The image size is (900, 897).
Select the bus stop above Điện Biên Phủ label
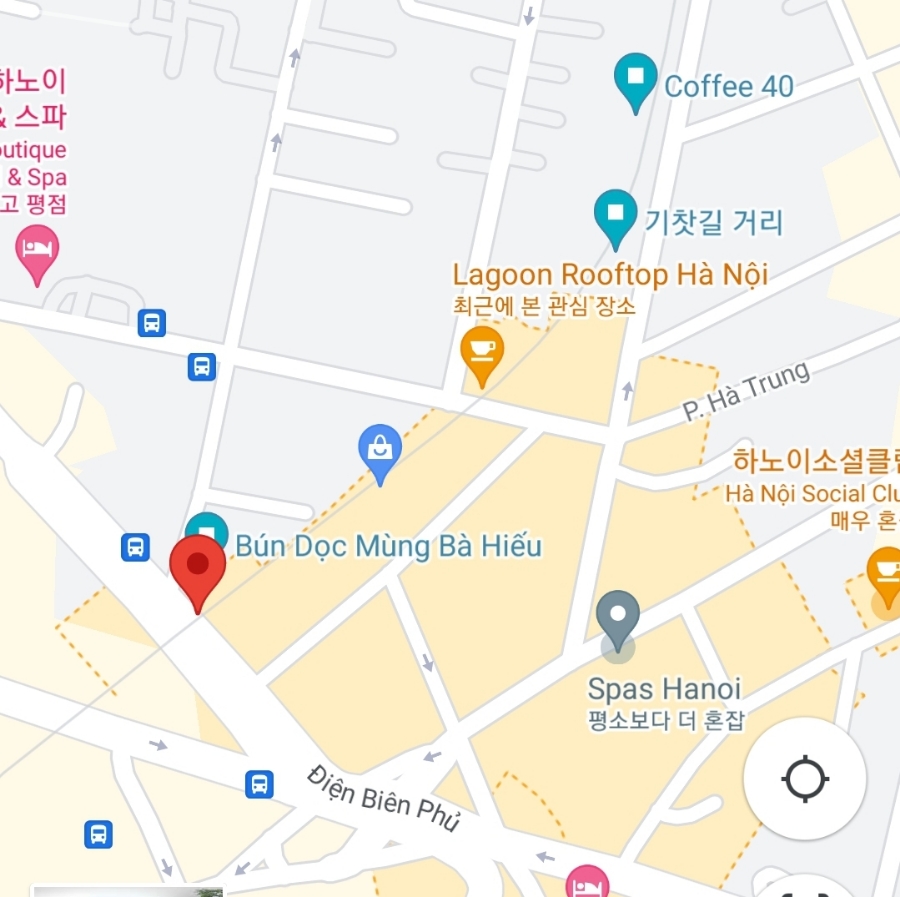coord(260,783)
